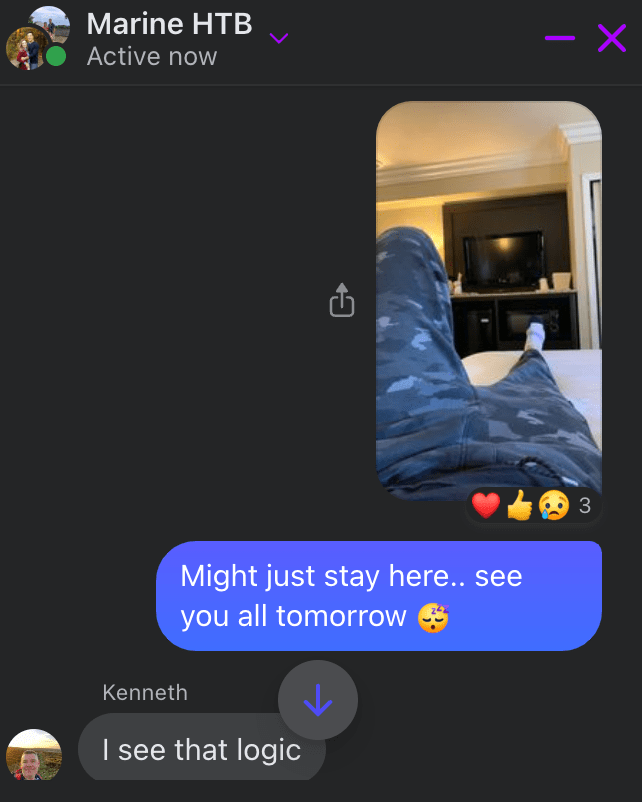The width and height of the screenshot is (642, 802).
Task: Share the hotel room photo
Action: (342, 300)
